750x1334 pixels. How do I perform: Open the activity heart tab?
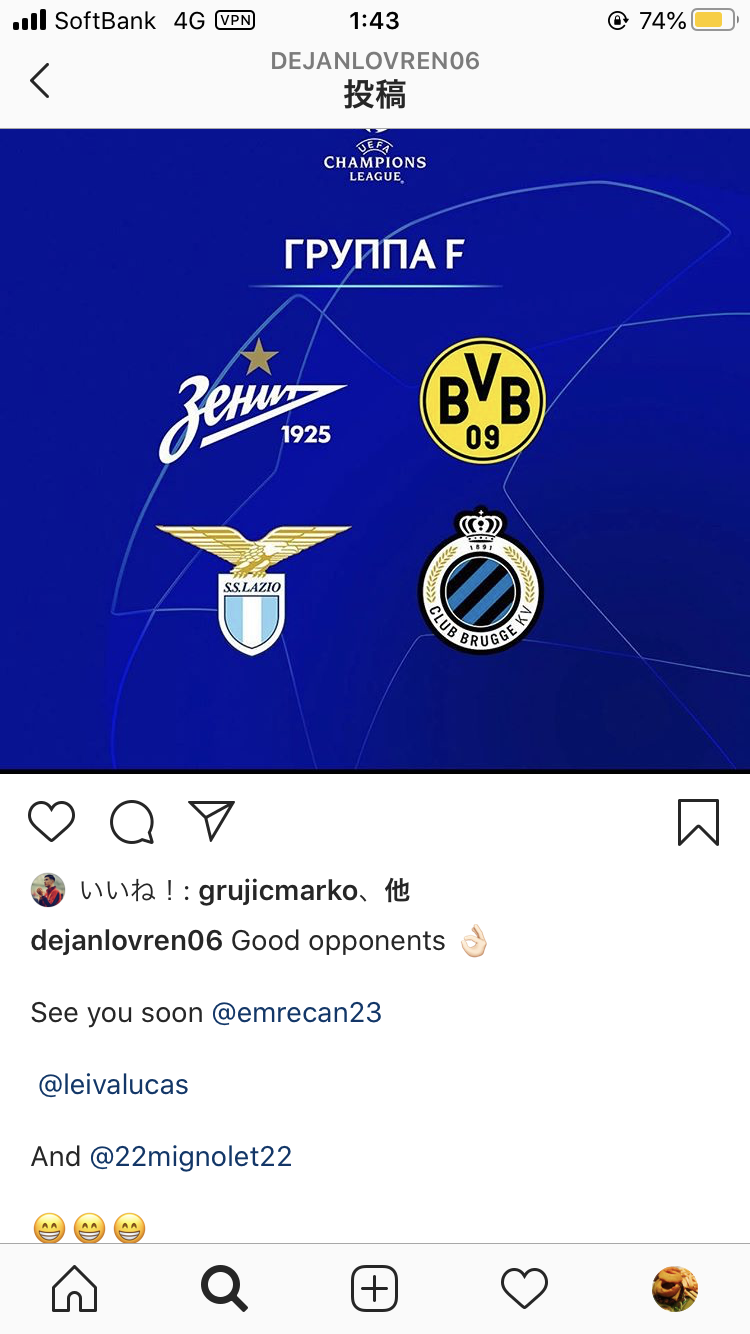(524, 1289)
